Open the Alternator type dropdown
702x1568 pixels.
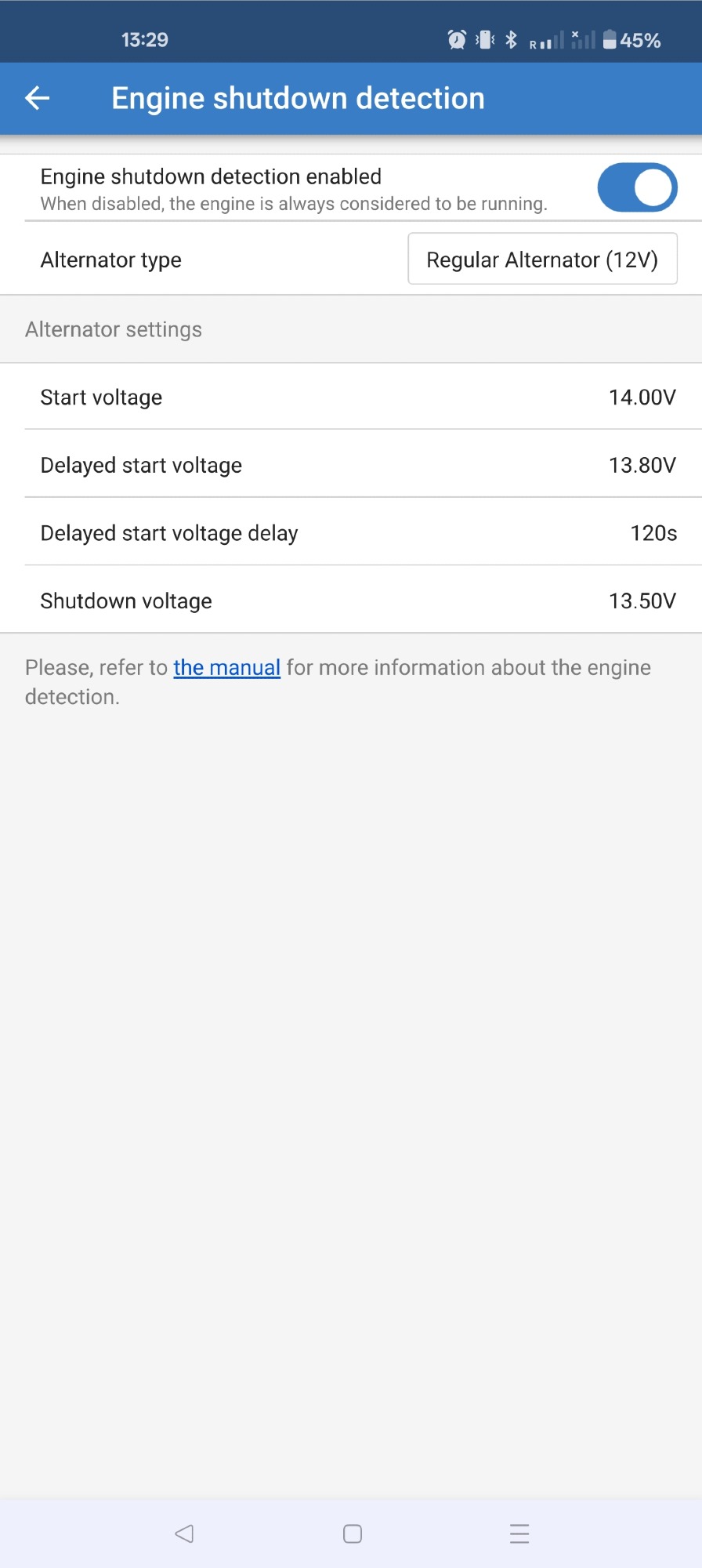[x=542, y=260]
